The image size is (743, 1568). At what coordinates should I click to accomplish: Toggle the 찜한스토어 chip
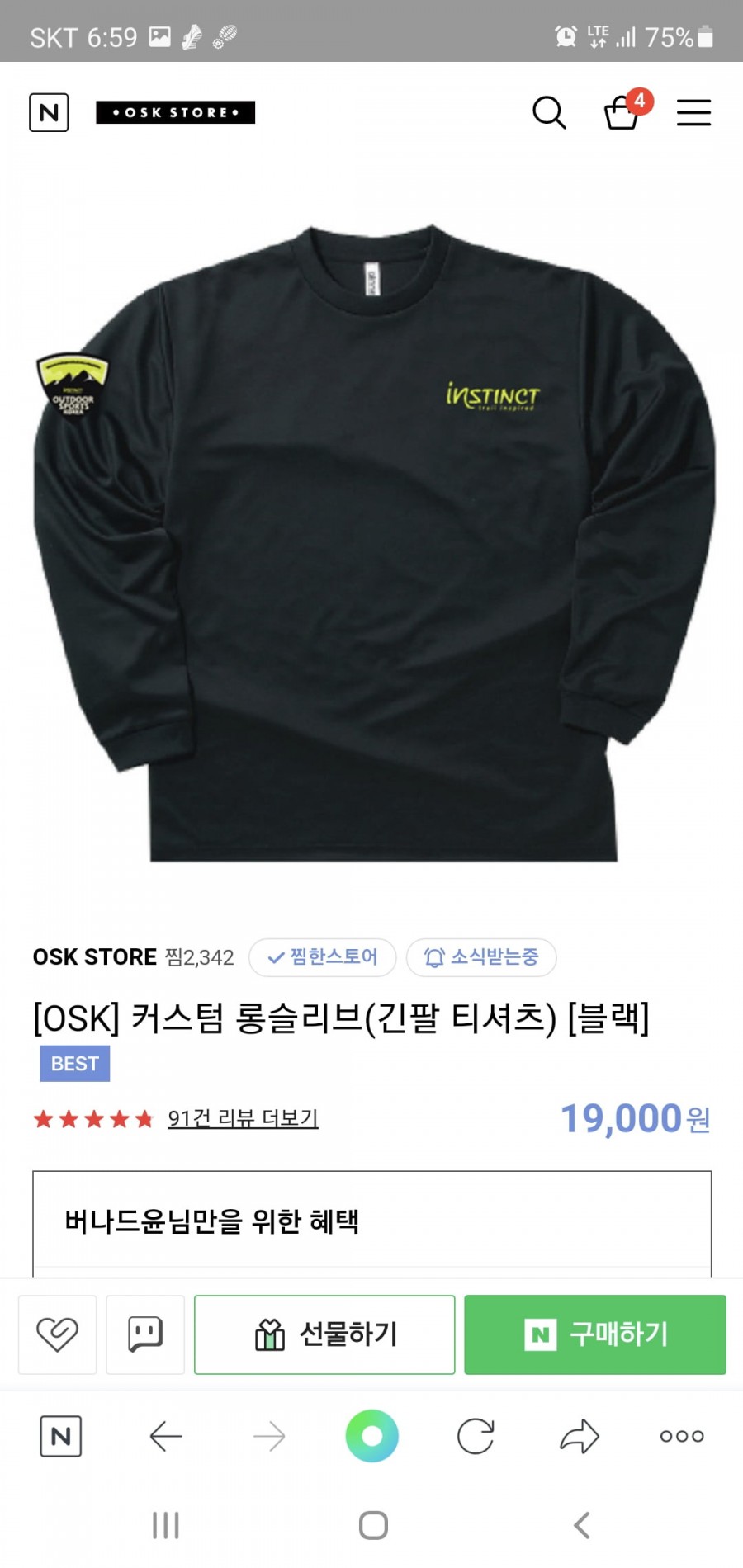point(323,957)
